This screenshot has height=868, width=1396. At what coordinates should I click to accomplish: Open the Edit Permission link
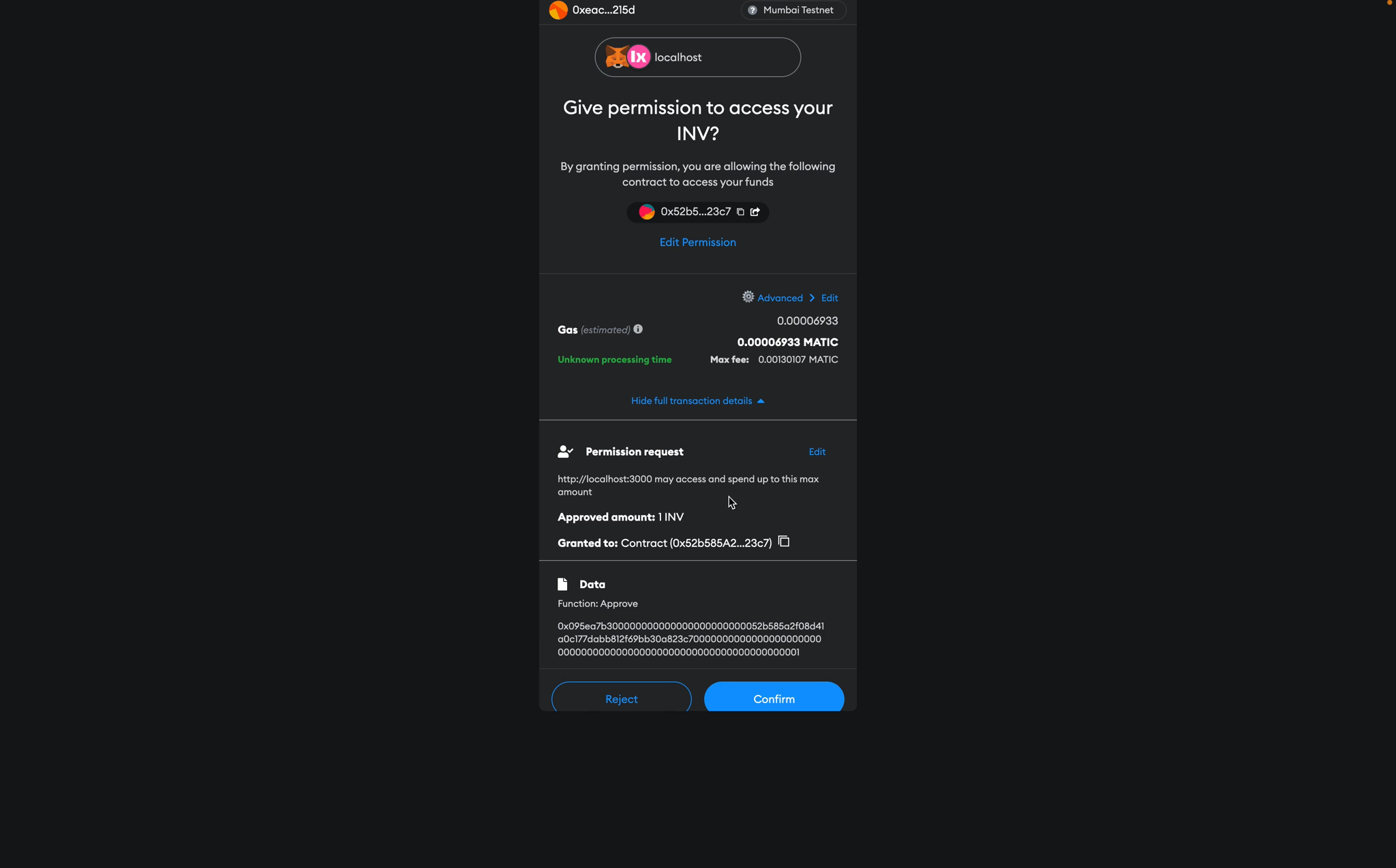697,242
